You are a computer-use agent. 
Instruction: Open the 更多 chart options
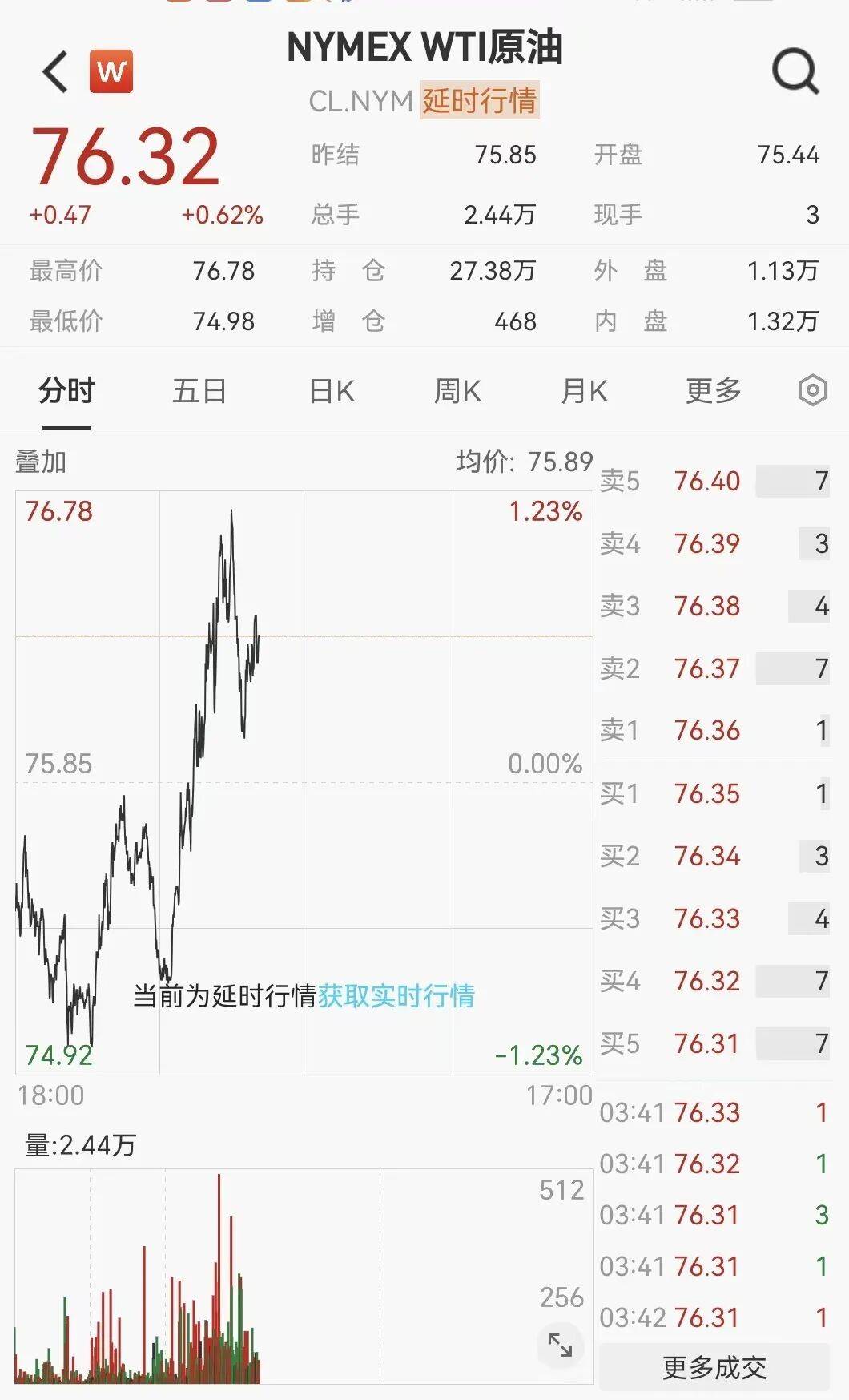pos(714,391)
